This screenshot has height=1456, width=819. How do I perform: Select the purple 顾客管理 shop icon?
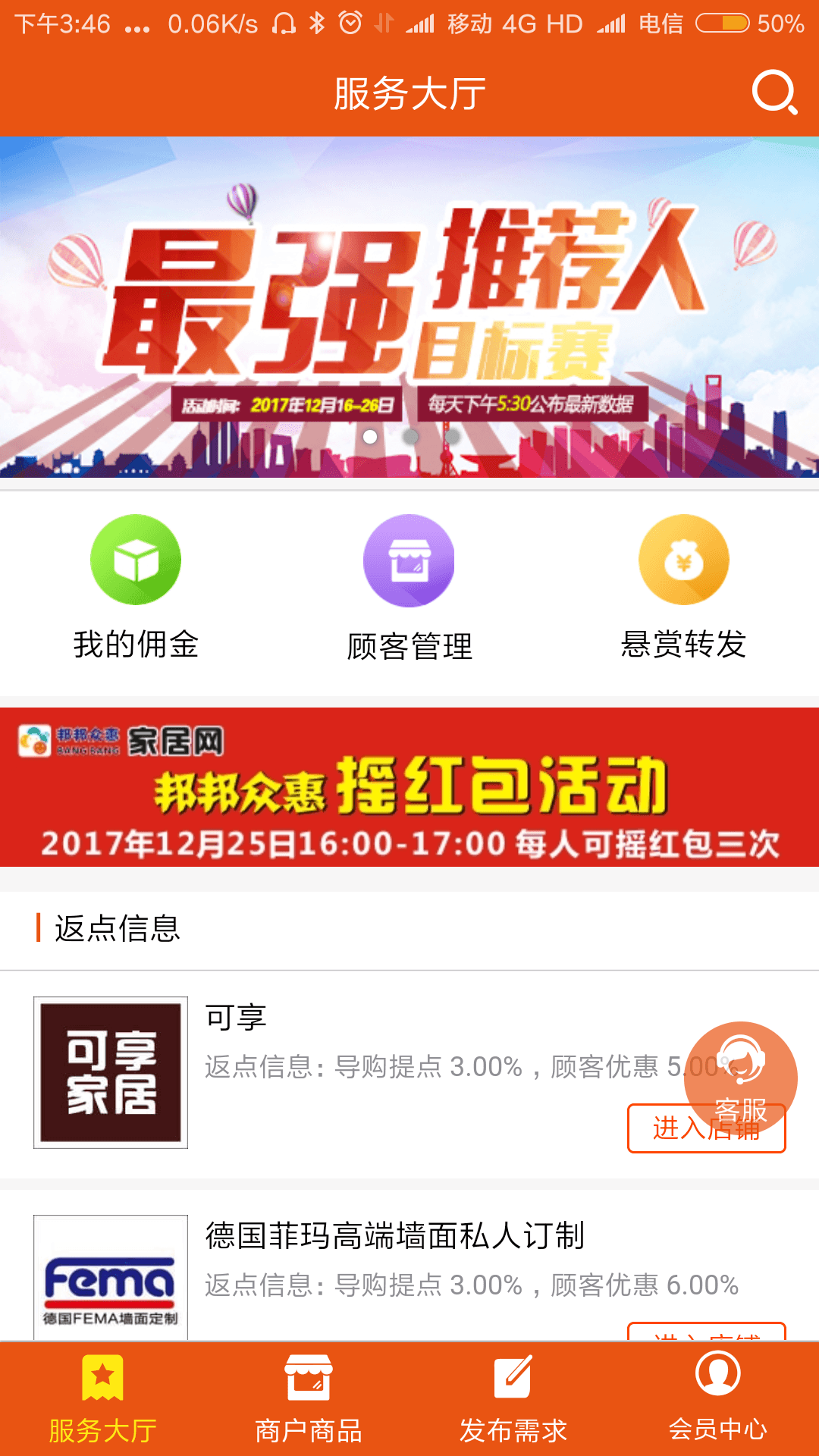pos(409,559)
